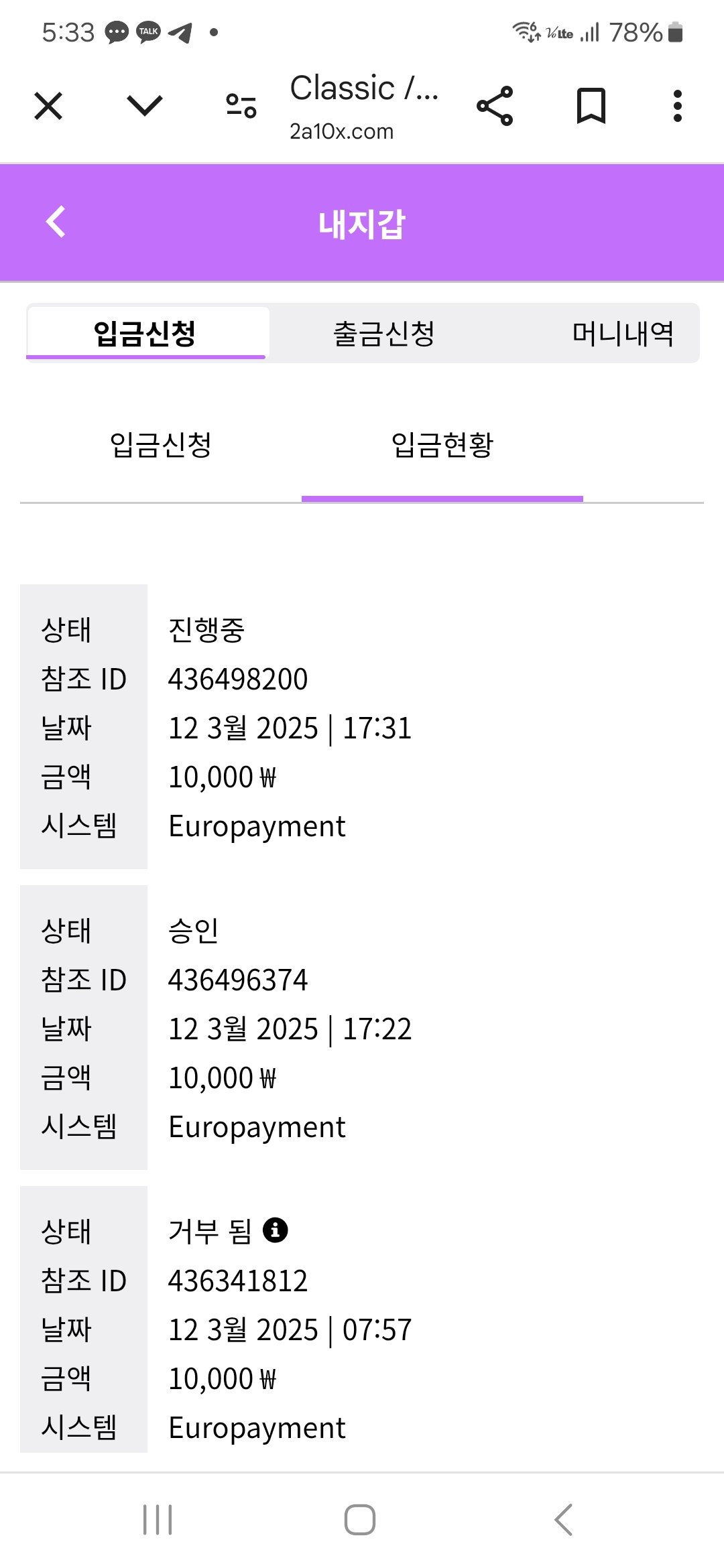Share this 2a10x.com page
The height and width of the screenshot is (1568, 724).
click(x=495, y=106)
